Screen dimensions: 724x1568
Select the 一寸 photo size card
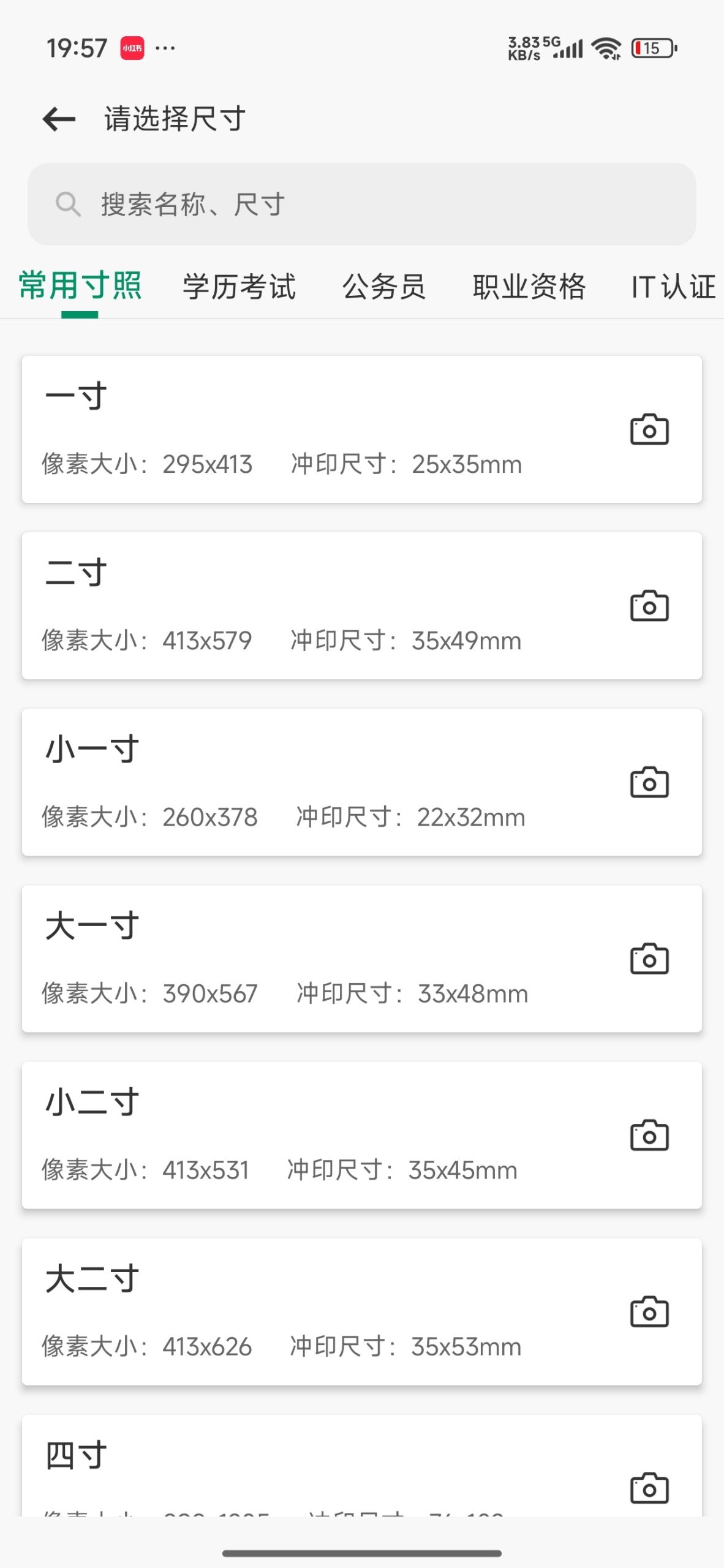coord(306,429)
